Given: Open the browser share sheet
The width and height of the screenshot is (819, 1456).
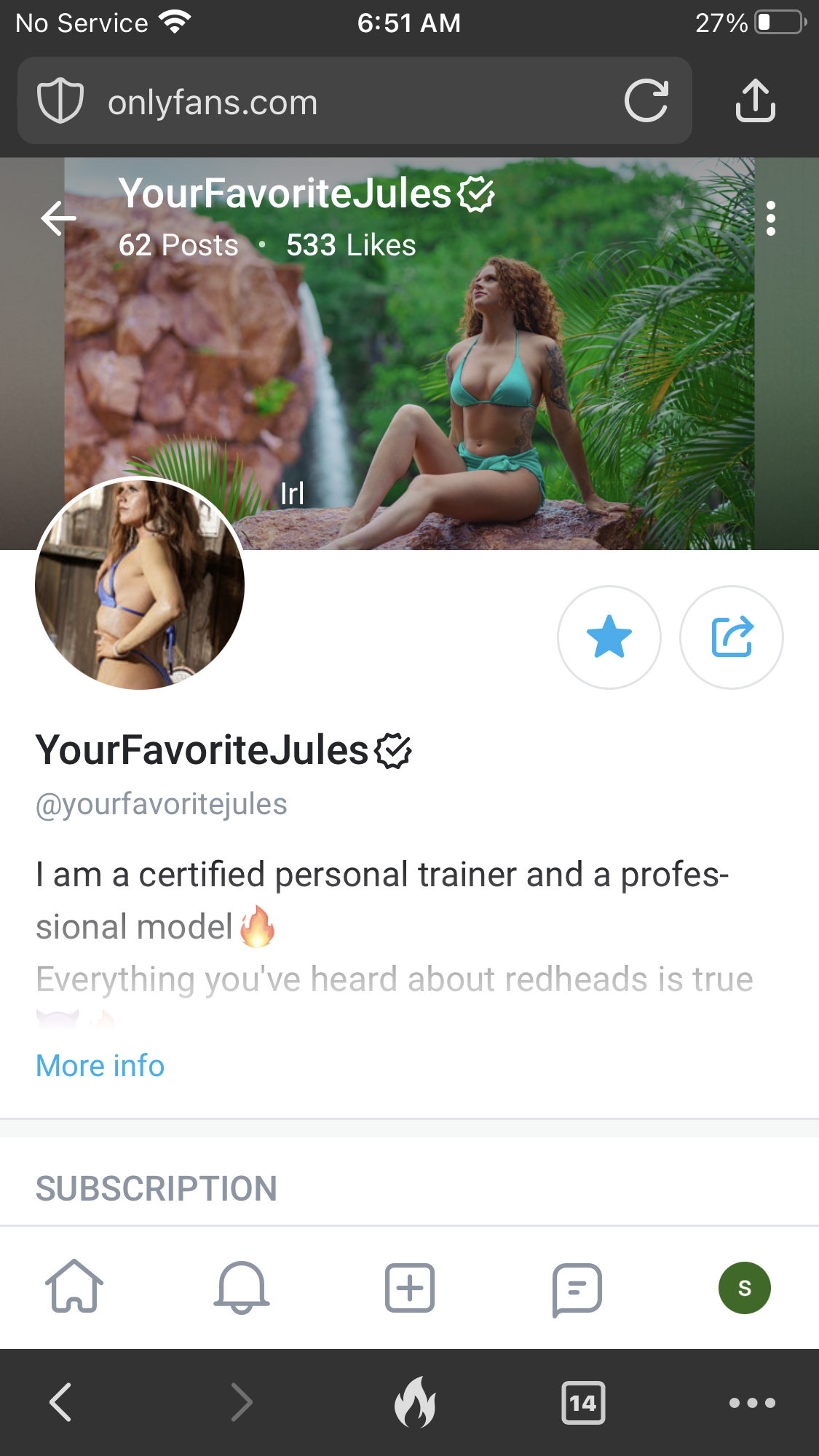Looking at the screenshot, I should [755, 100].
